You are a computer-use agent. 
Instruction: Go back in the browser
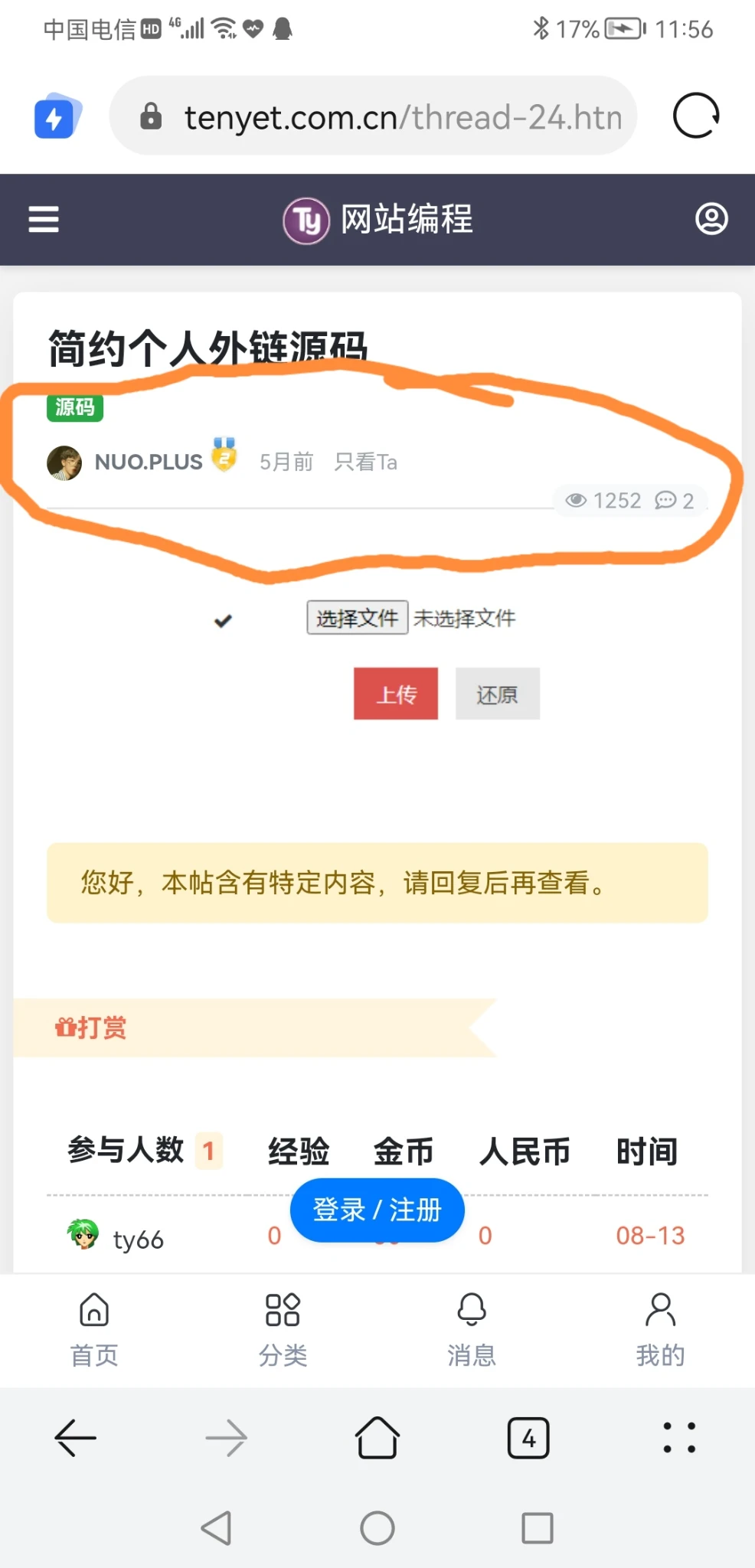[75, 1438]
